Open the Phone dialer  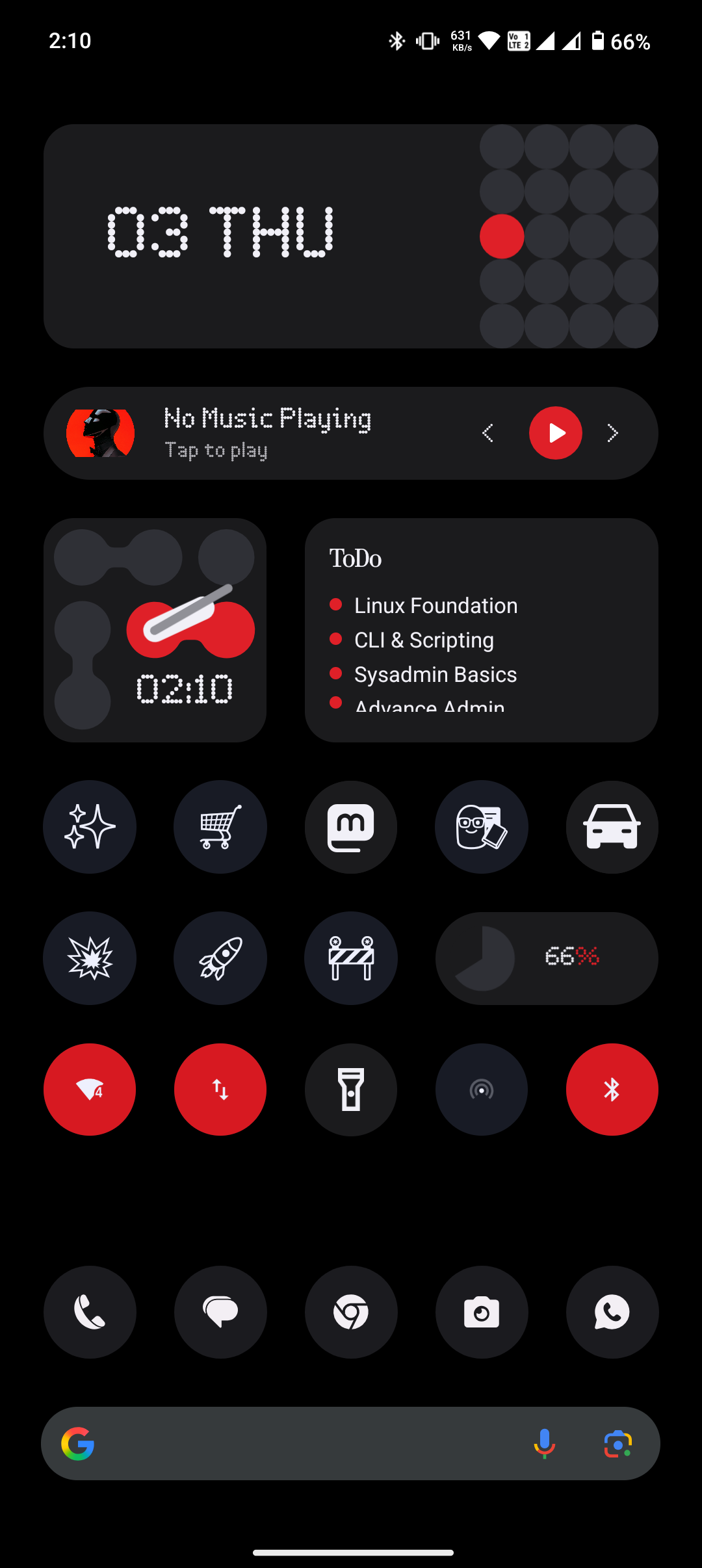tap(90, 1312)
